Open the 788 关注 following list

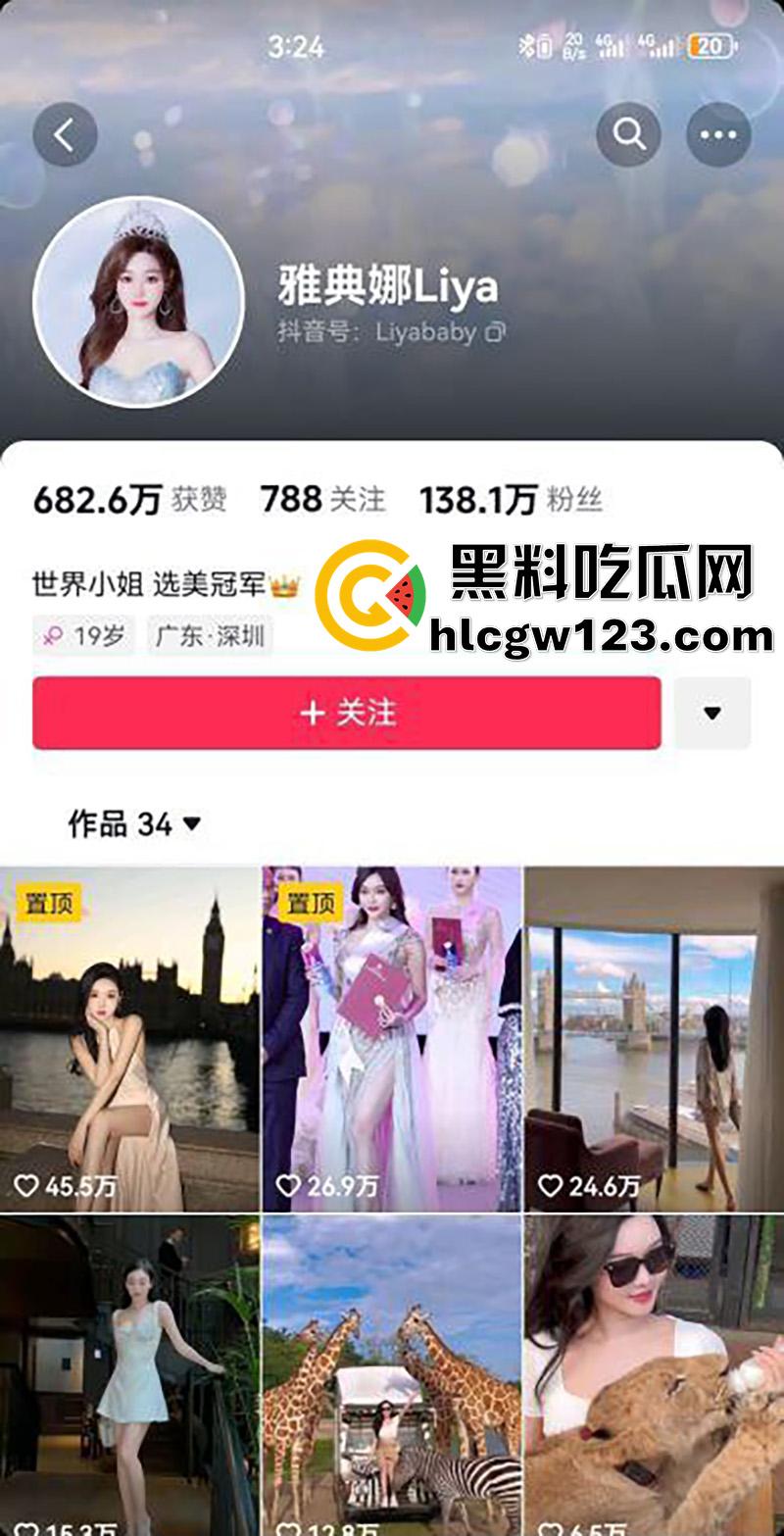pos(323,498)
